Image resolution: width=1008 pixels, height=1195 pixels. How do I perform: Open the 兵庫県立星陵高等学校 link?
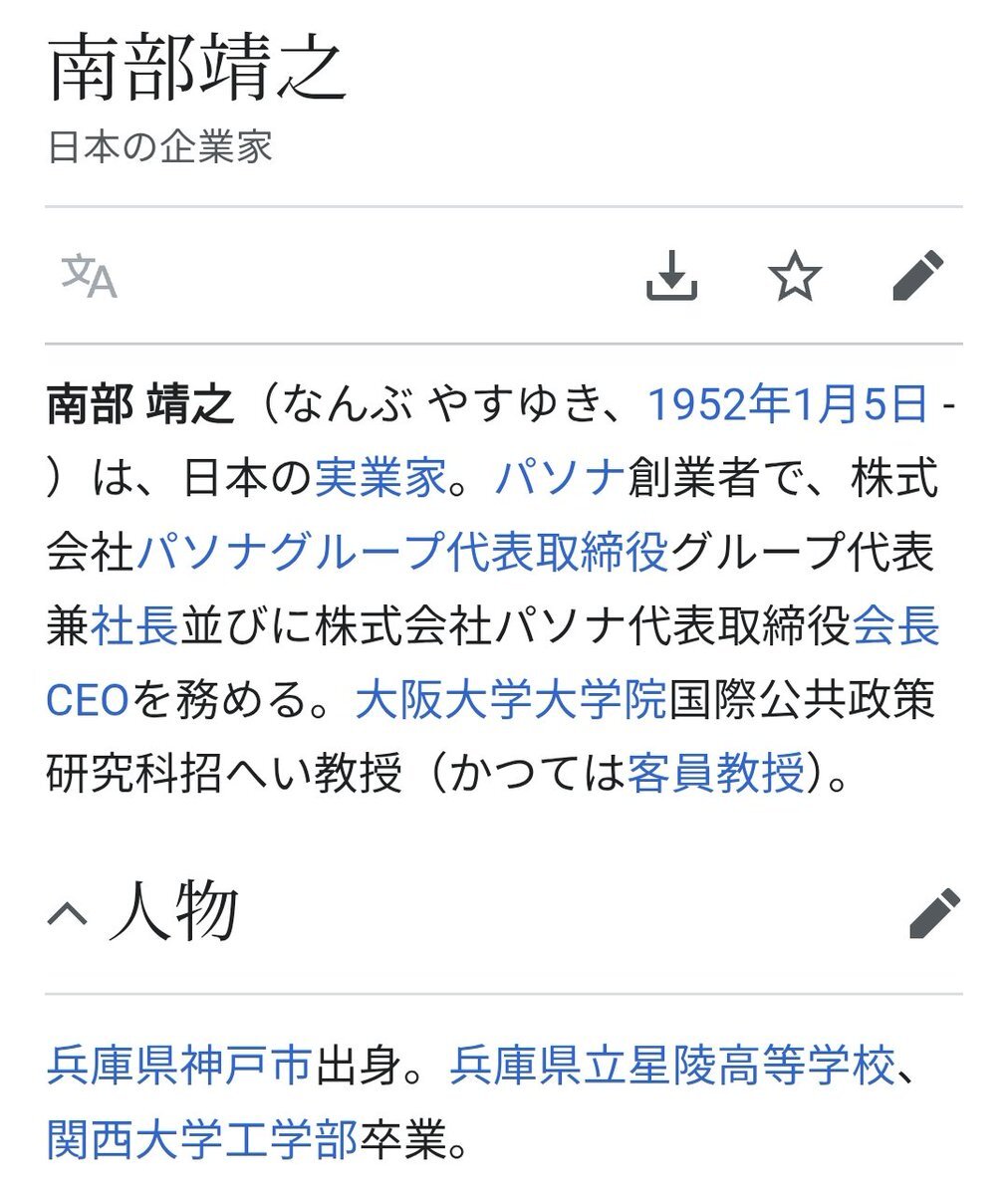(672, 1067)
